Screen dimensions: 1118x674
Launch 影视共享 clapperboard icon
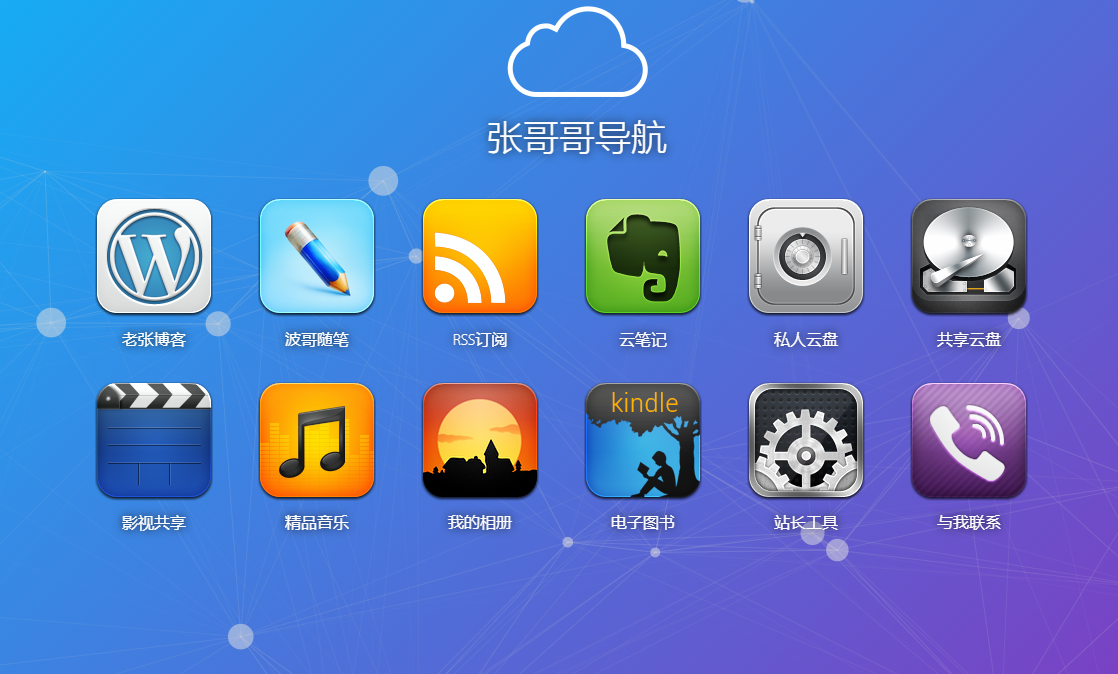(x=154, y=440)
